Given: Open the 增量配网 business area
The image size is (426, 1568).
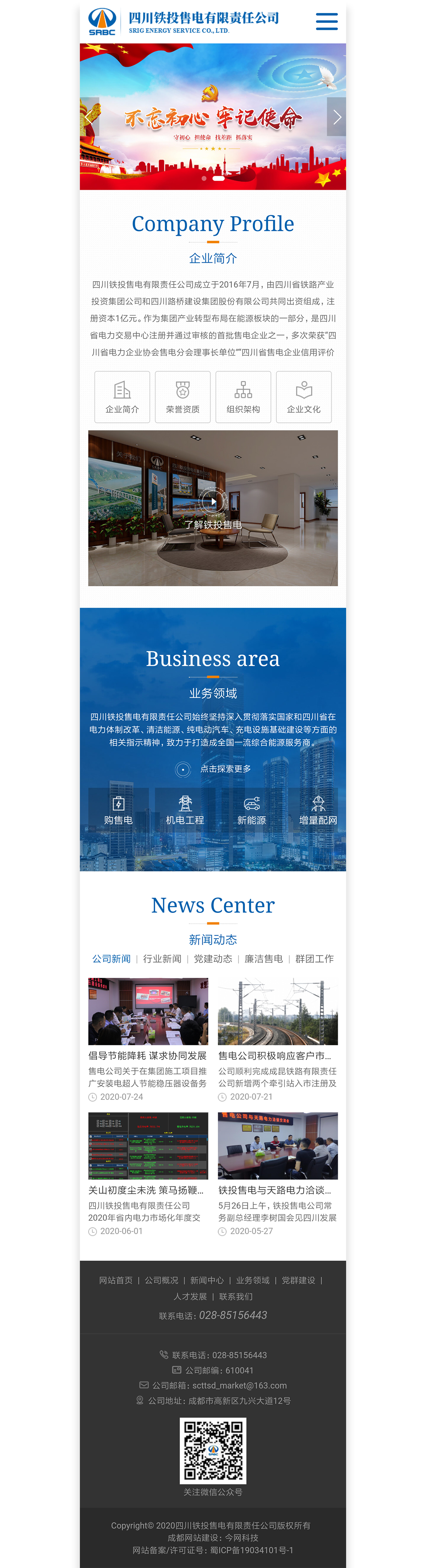Looking at the screenshot, I should (x=318, y=811).
